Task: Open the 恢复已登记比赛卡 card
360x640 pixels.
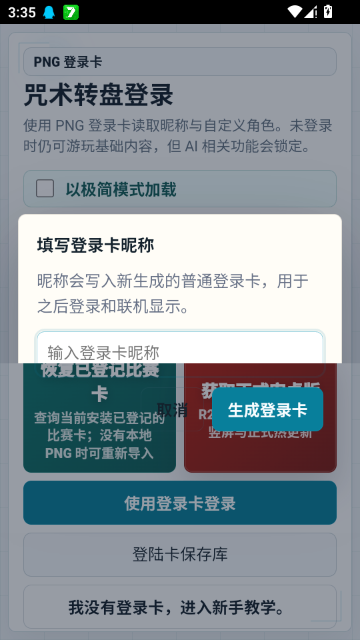Action: point(100,417)
